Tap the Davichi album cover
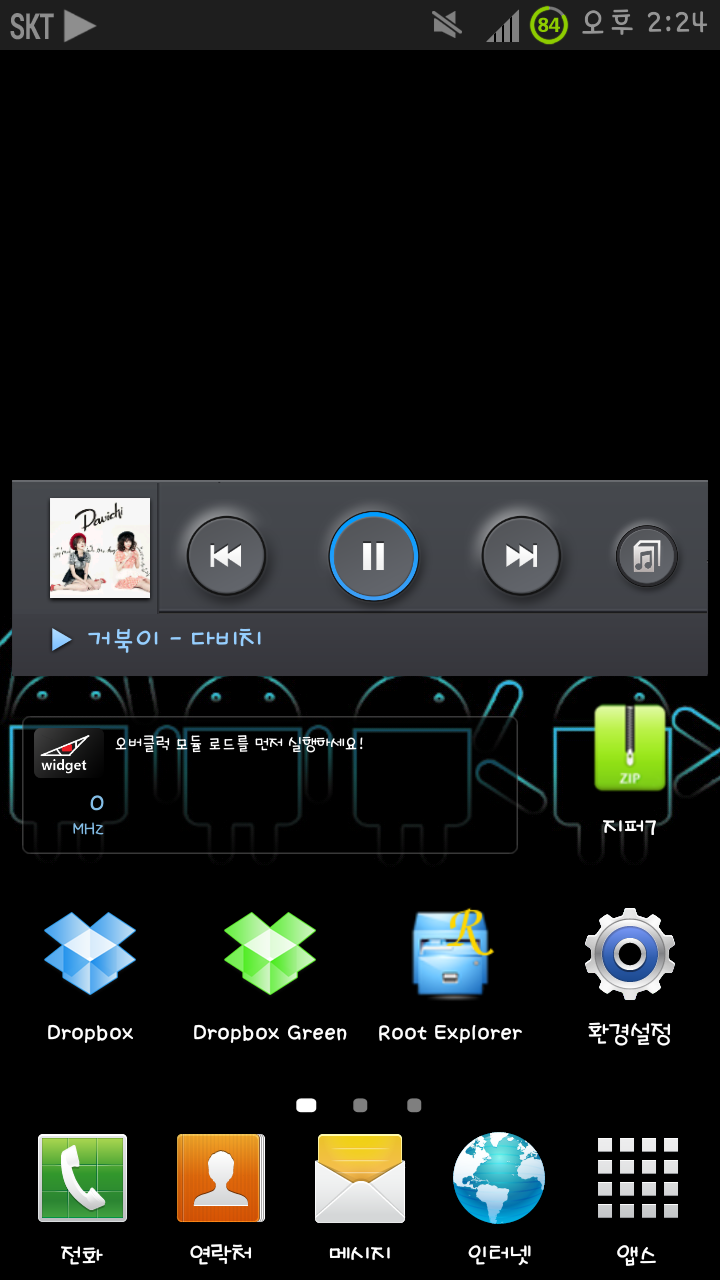Viewport: 720px width, 1280px height. coord(100,548)
